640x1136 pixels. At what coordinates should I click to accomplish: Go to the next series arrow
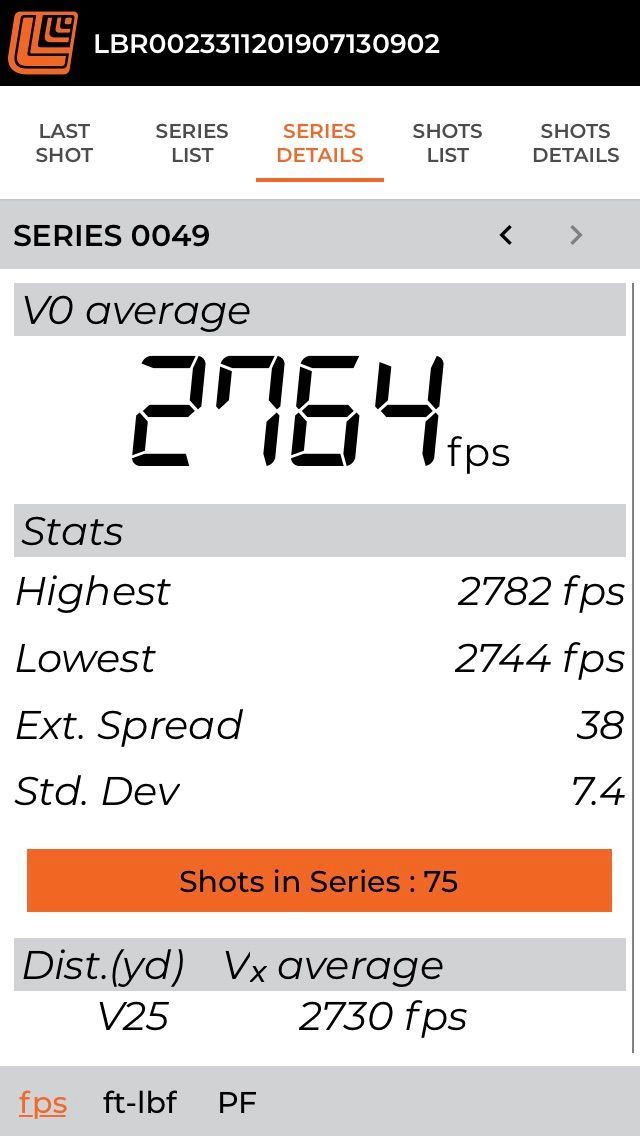click(x=575, y=235)
